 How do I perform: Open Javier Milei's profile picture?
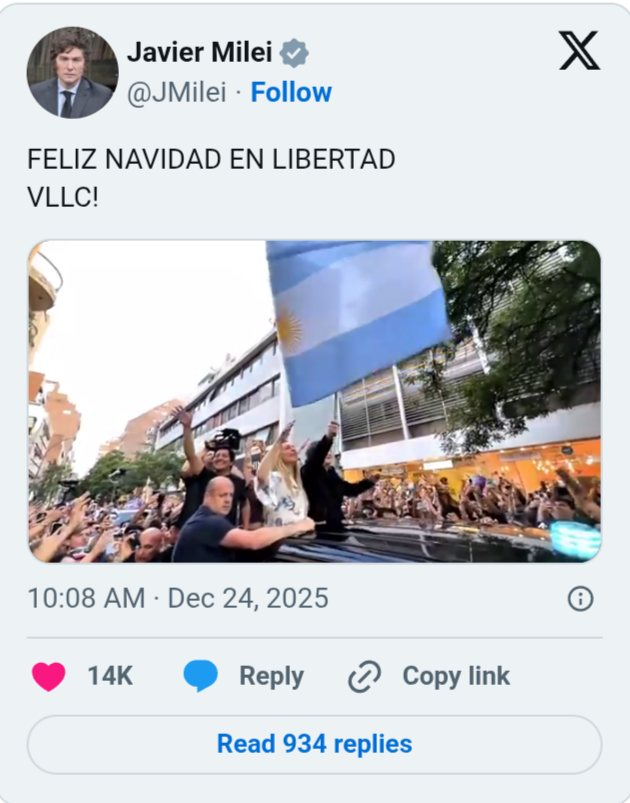[72, 72]
